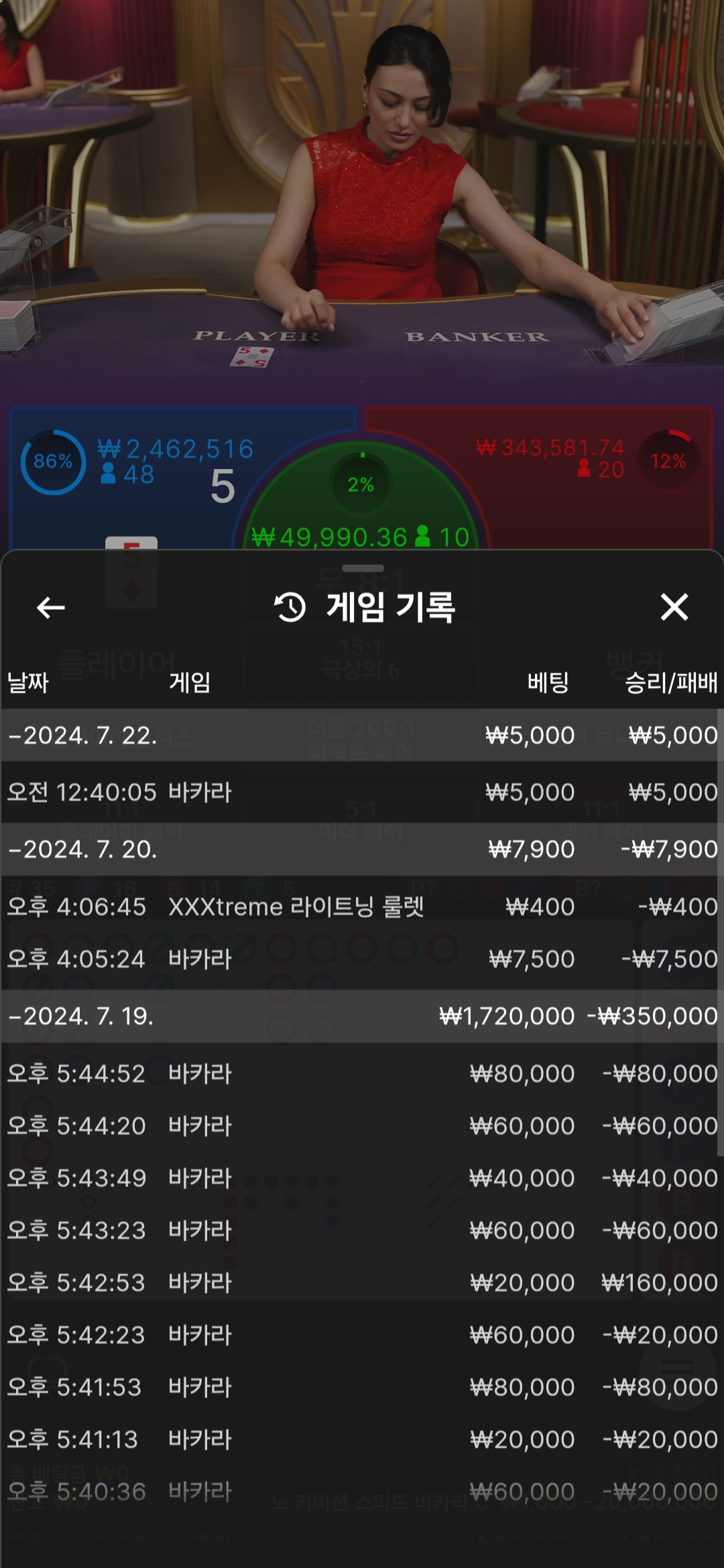View the 오후 5:42:53 바카라 win record

click(x=361, y=1283)
